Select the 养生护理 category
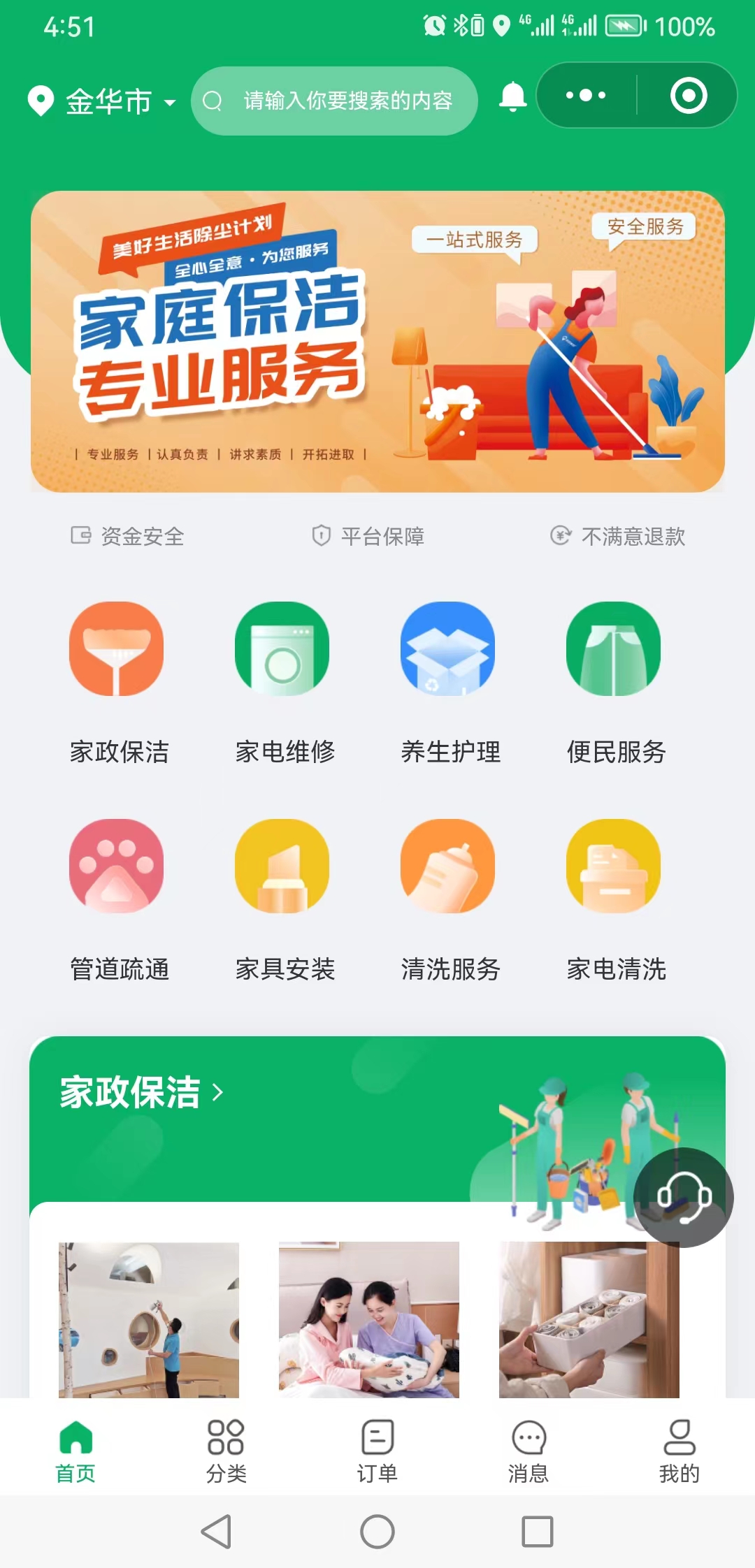Image resolution: width=755 pixels, height=1568 pixels. point(448,650)
